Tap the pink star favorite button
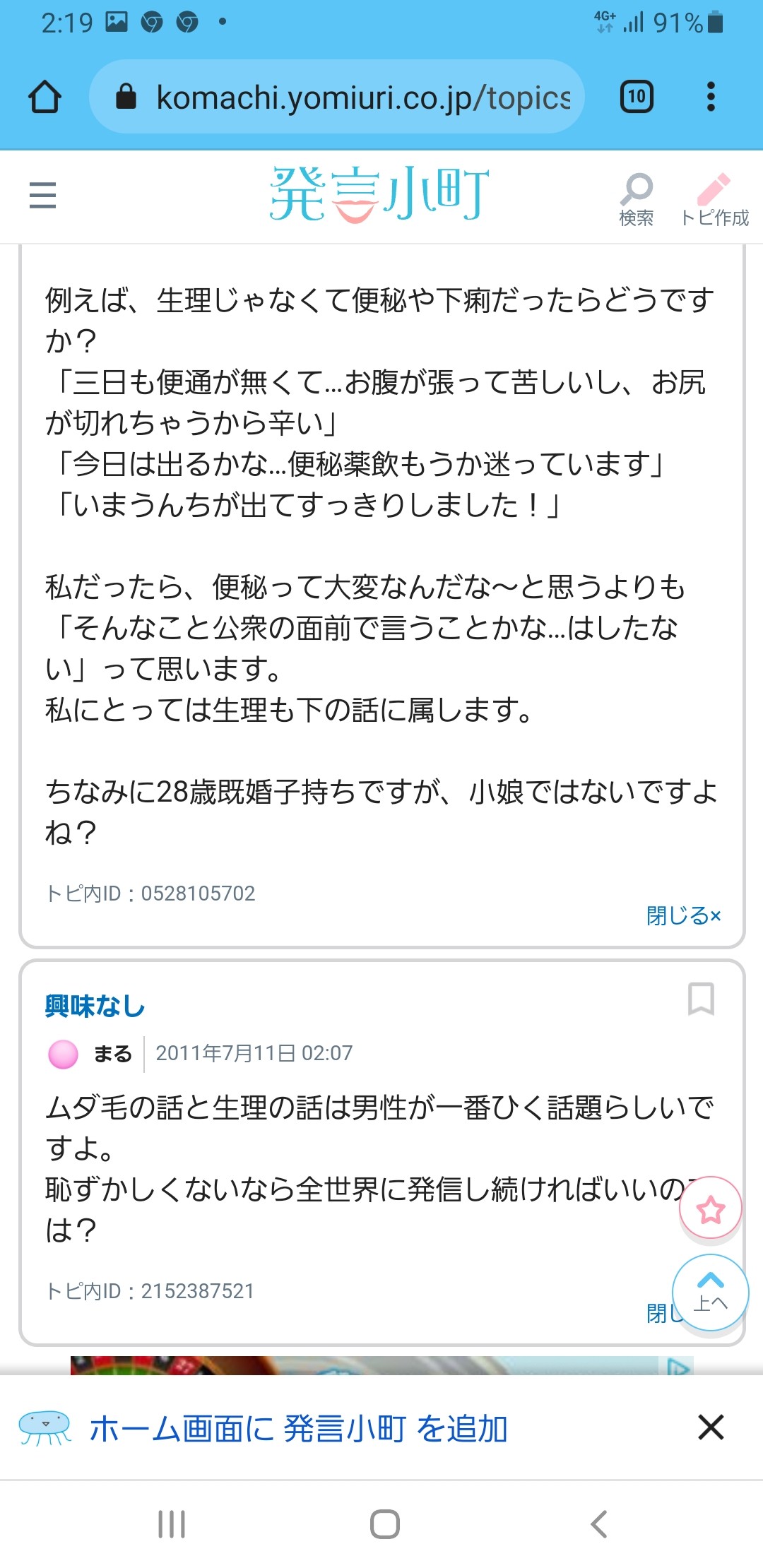Viewport: 763px width, 1568px height. coord(711,1208)
